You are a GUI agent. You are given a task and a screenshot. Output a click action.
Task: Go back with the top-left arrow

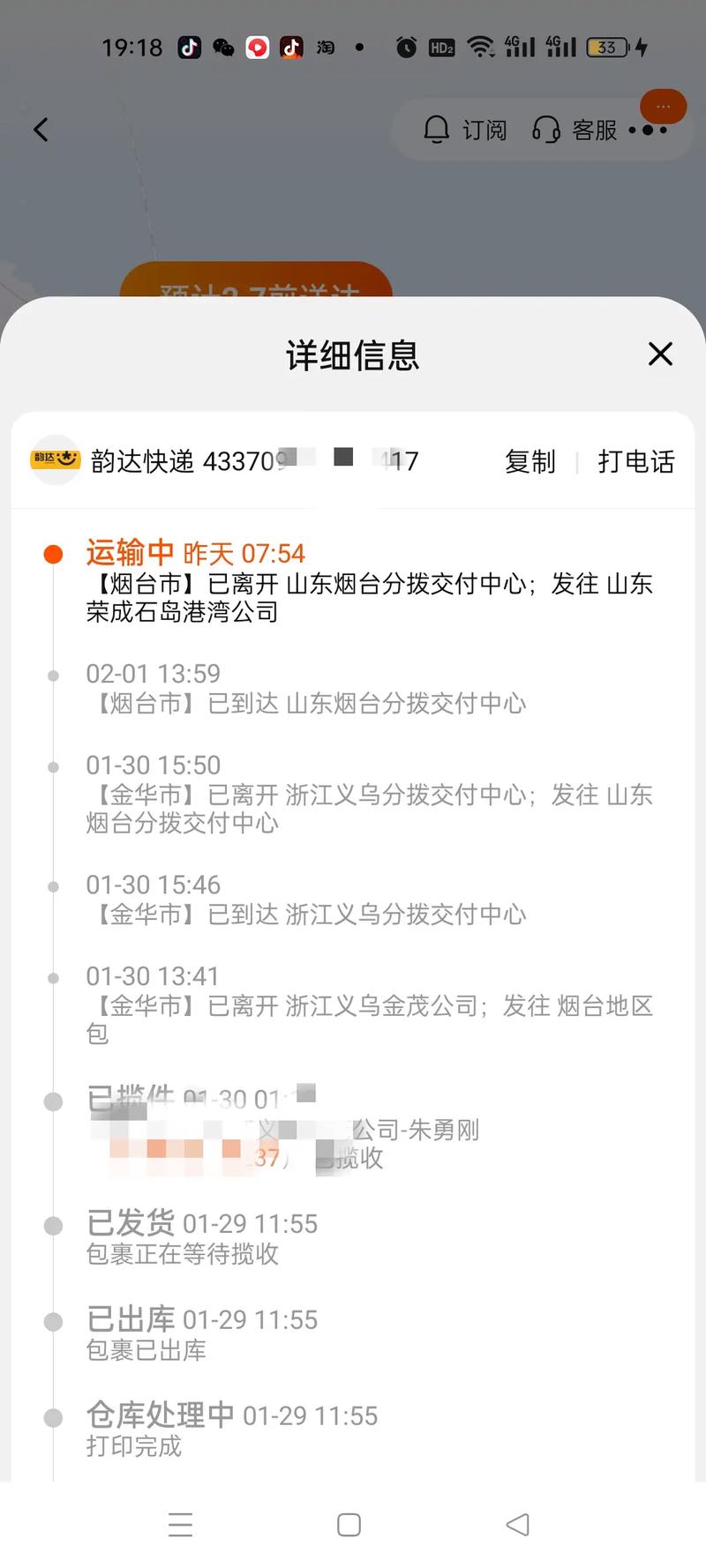click(x=41, y=131)
